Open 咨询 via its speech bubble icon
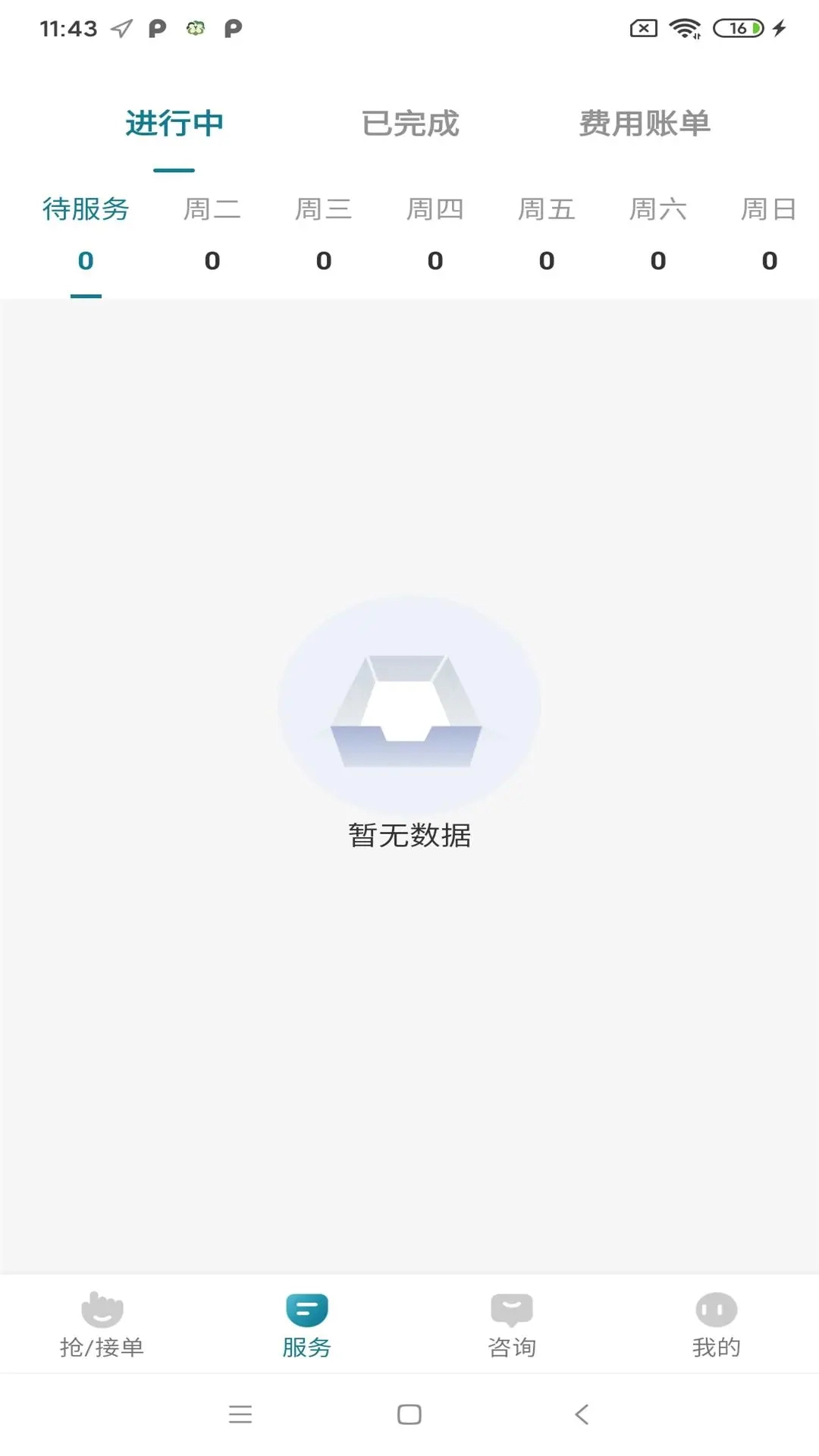Screen dimensions: 819x1456 [x=512, y=1305]
